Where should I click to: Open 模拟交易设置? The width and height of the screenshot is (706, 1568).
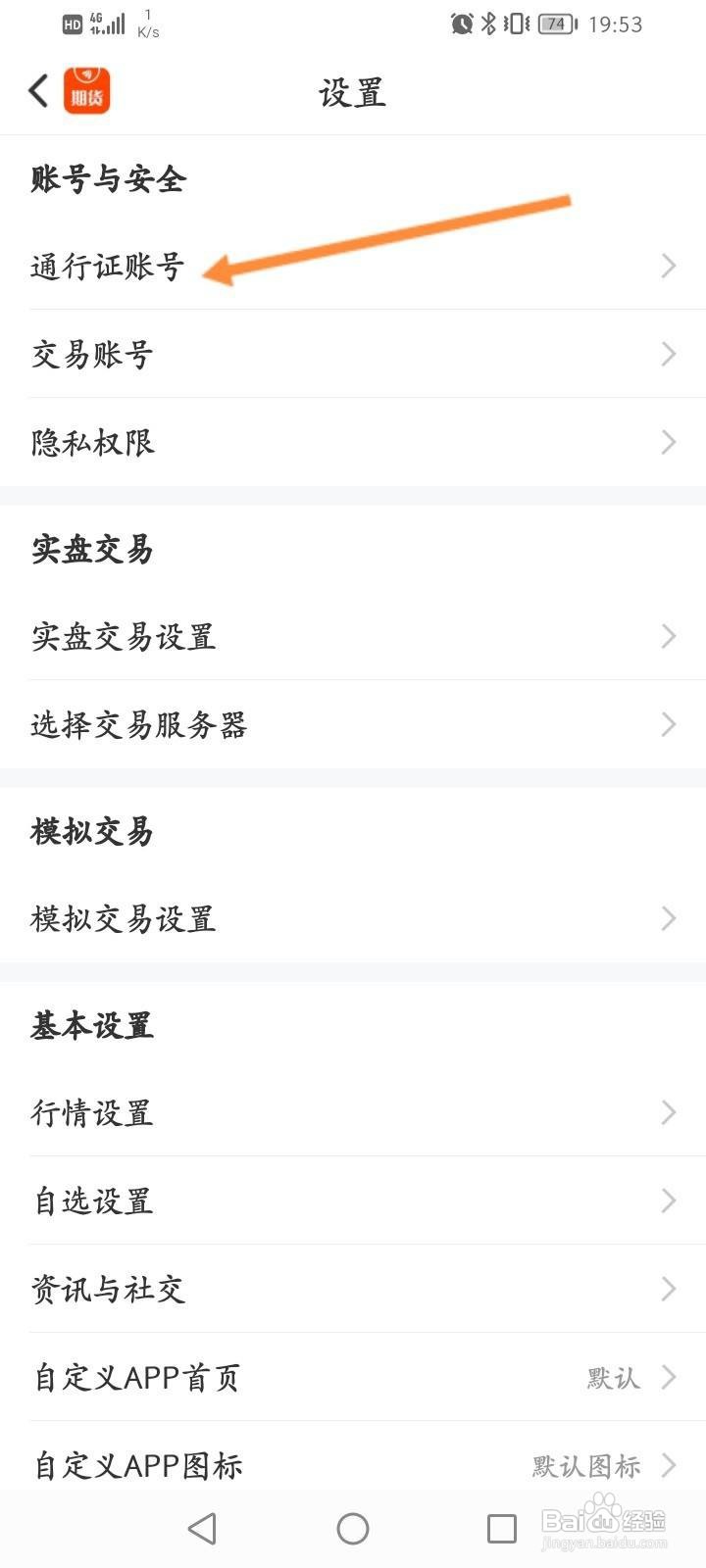353,918
